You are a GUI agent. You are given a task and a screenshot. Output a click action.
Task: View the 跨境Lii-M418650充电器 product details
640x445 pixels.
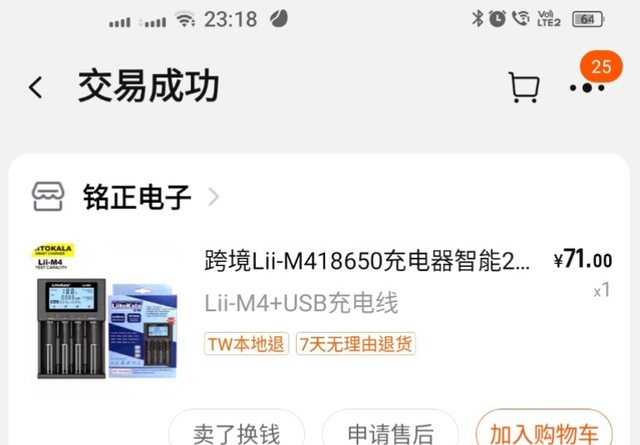(368, 262)
